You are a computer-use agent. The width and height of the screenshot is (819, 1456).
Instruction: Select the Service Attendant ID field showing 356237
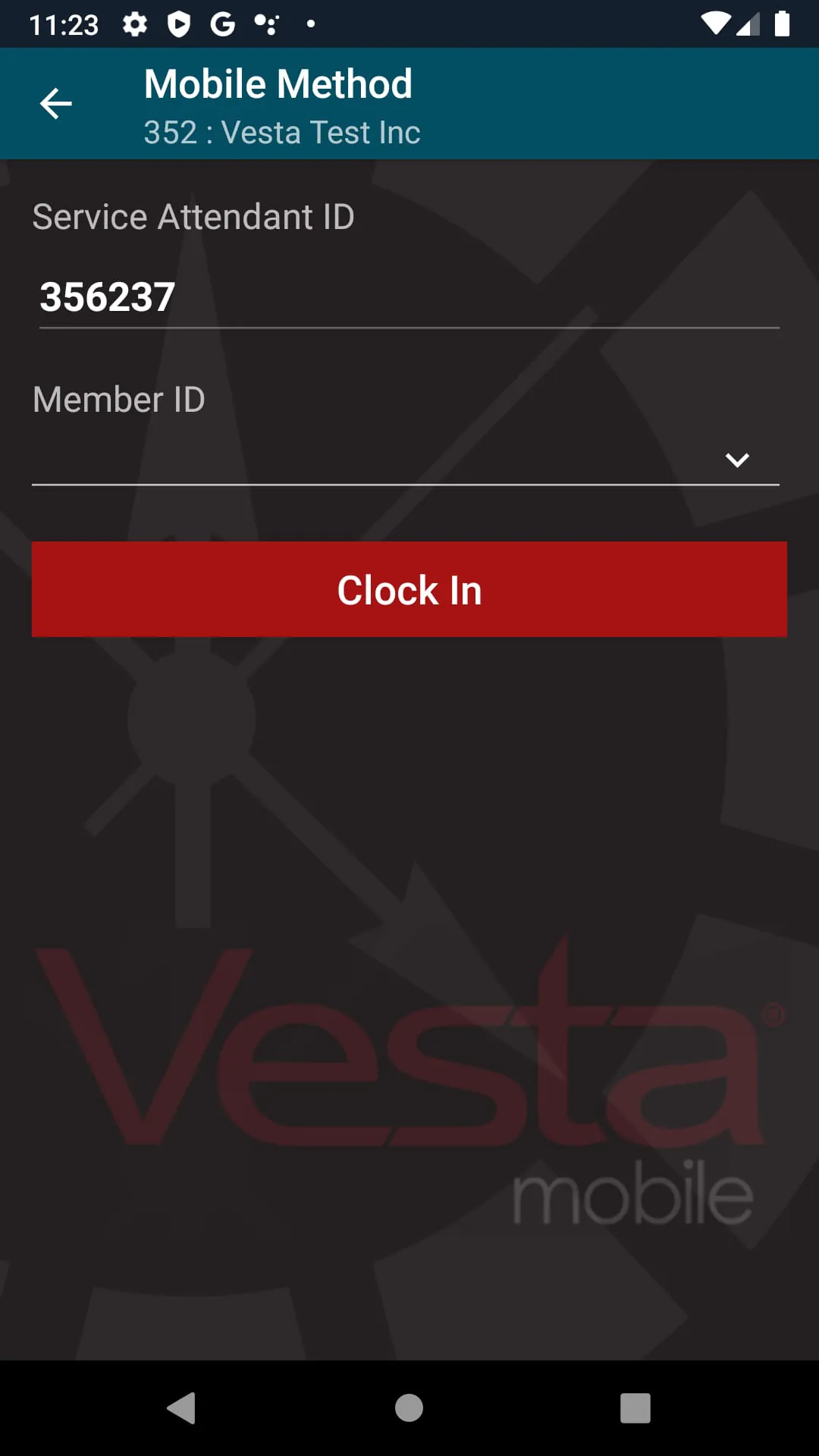[409, 297]
